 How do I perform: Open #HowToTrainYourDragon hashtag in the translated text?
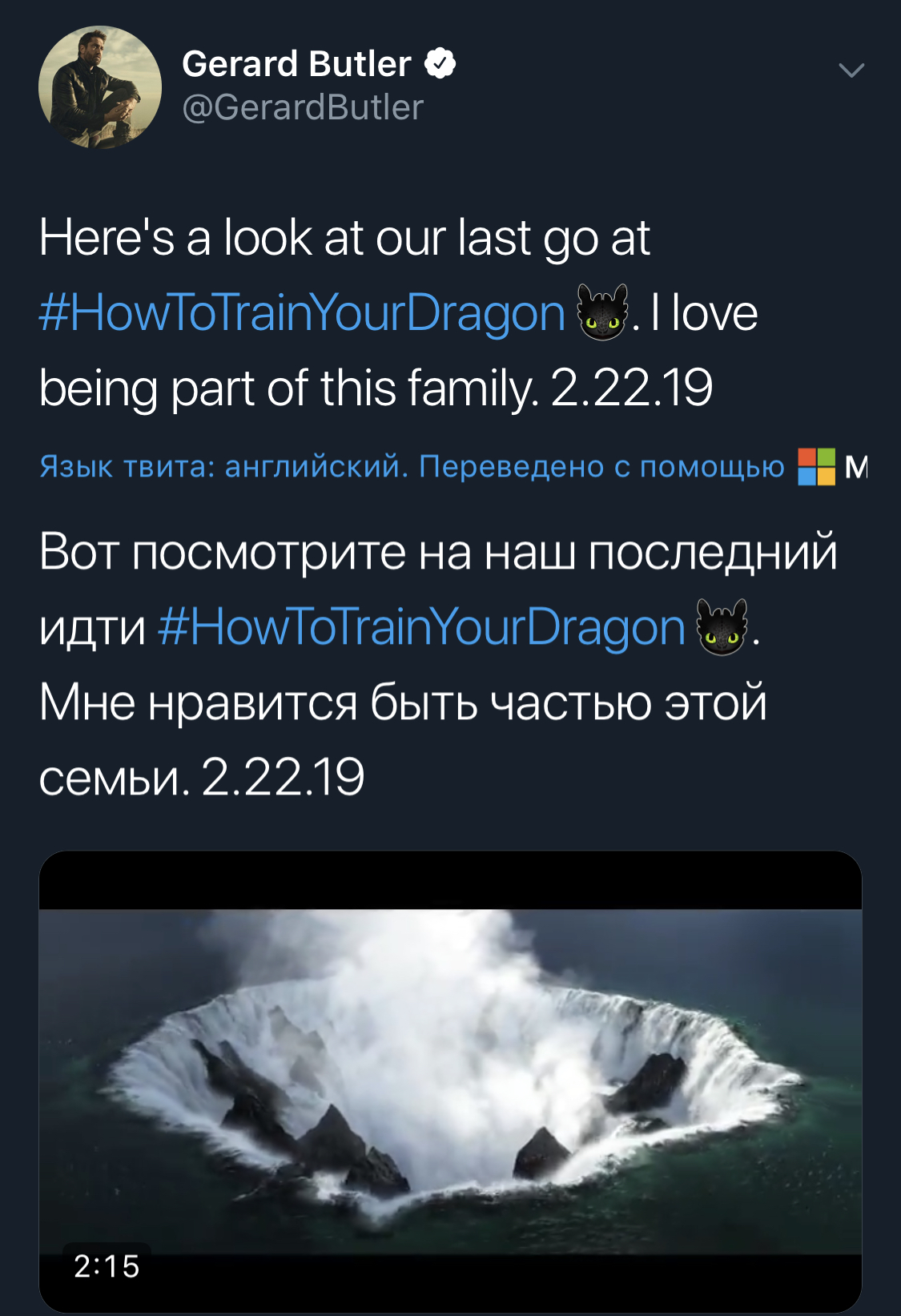click(421, 627)
